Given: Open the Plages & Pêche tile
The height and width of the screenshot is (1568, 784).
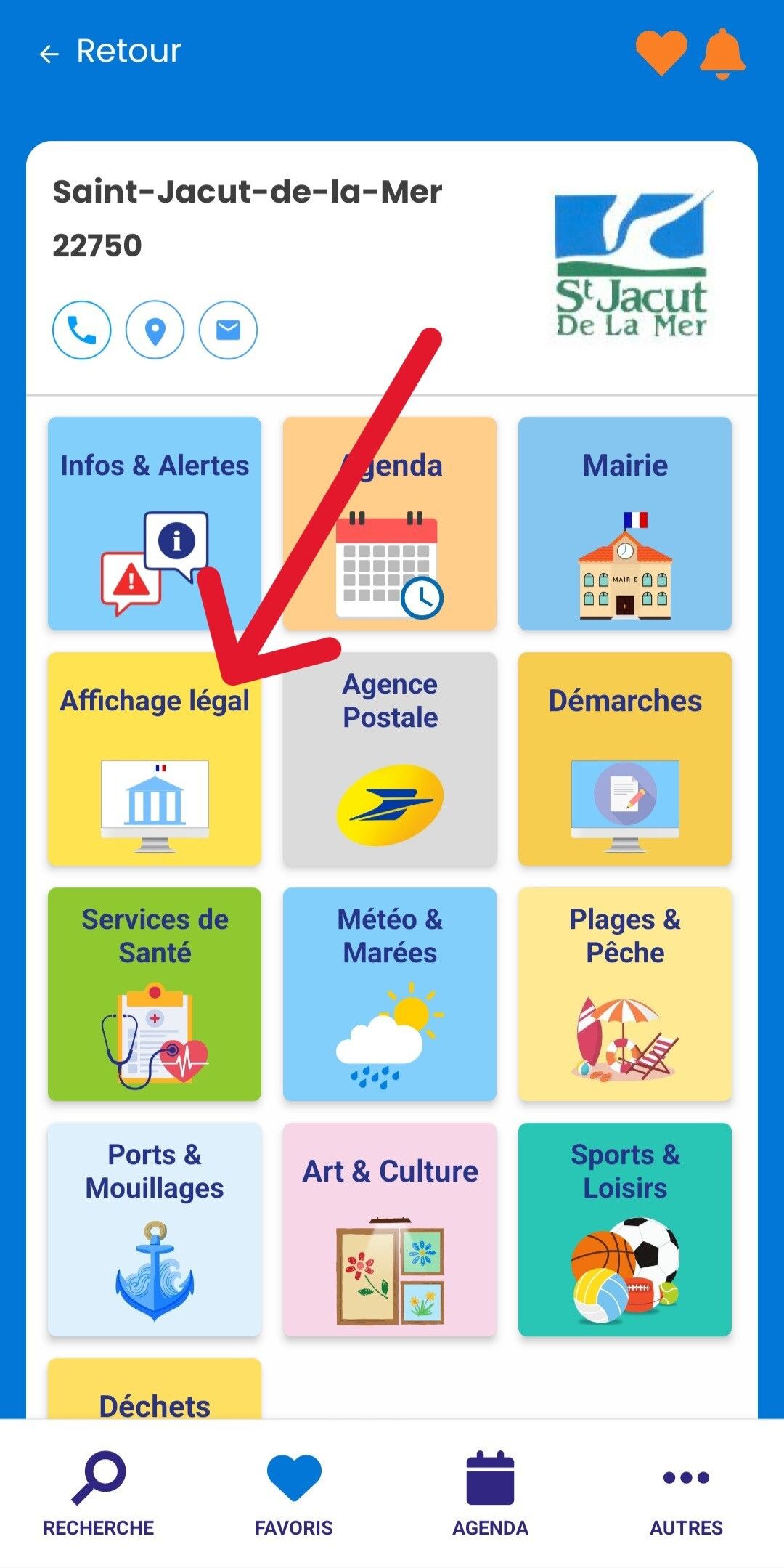Looking at the screenshot, I should [625, 994].
